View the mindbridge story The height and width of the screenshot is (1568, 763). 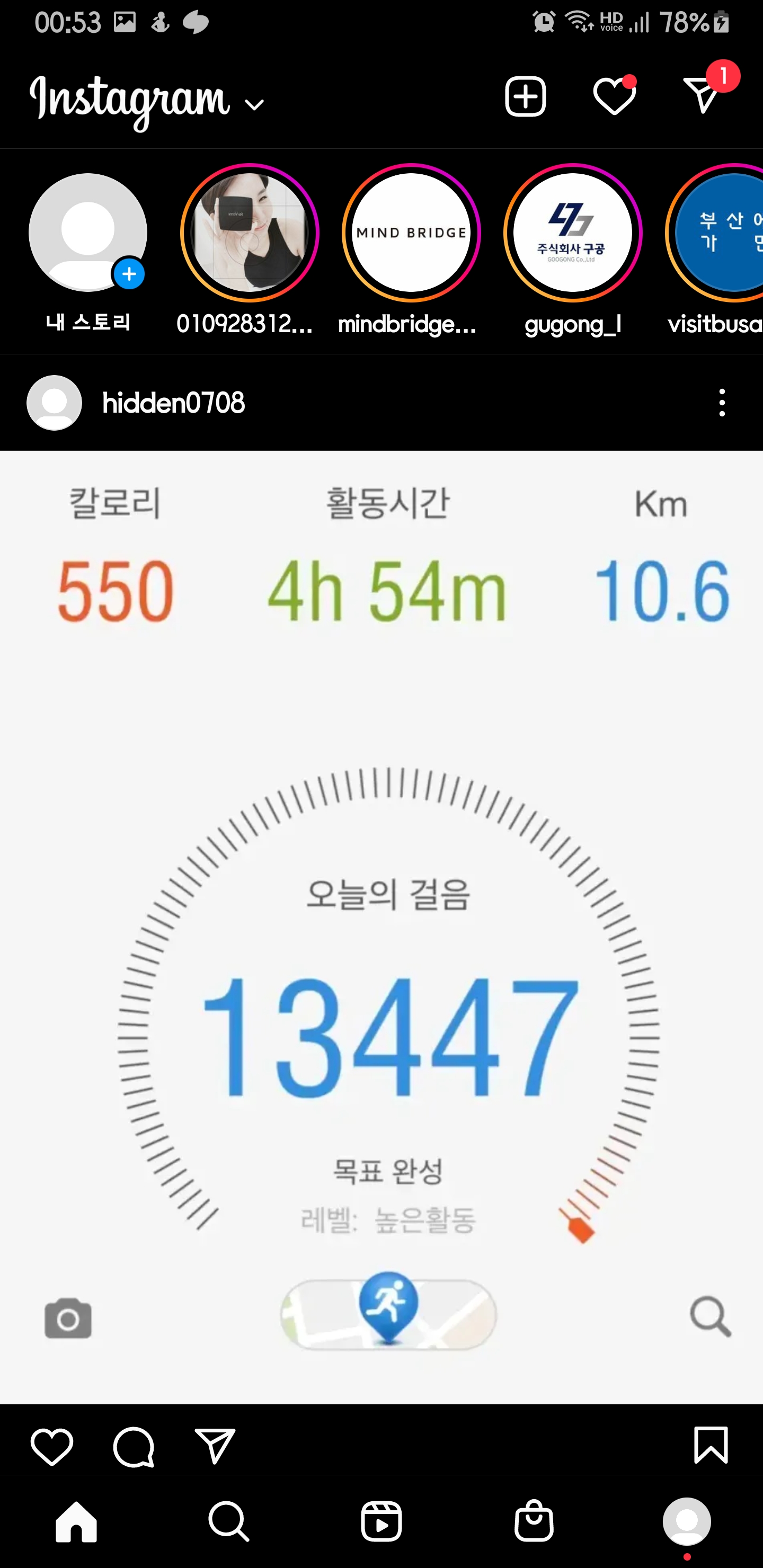tap(411, 233)
